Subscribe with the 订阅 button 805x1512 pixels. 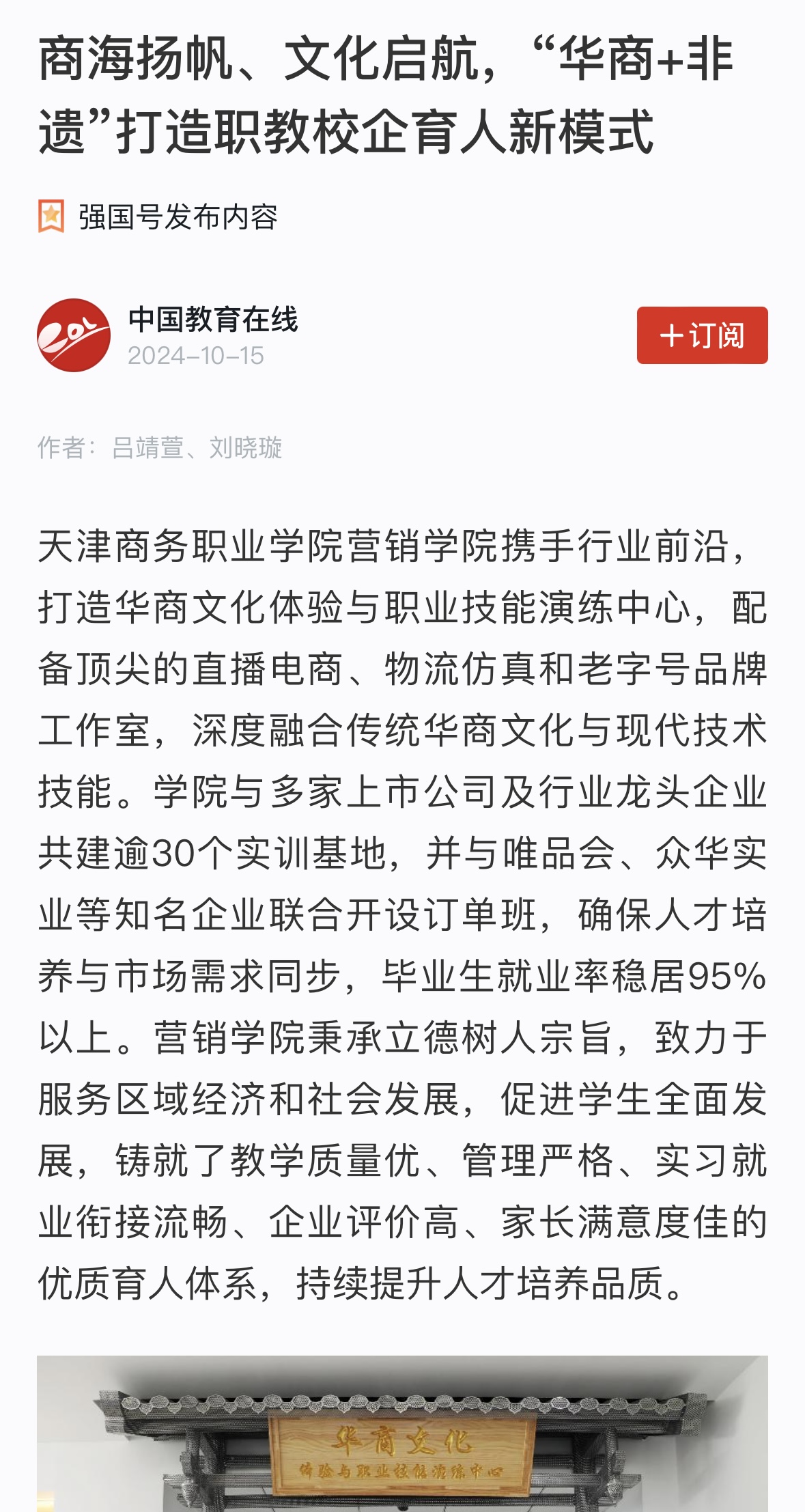click(702, 335)
